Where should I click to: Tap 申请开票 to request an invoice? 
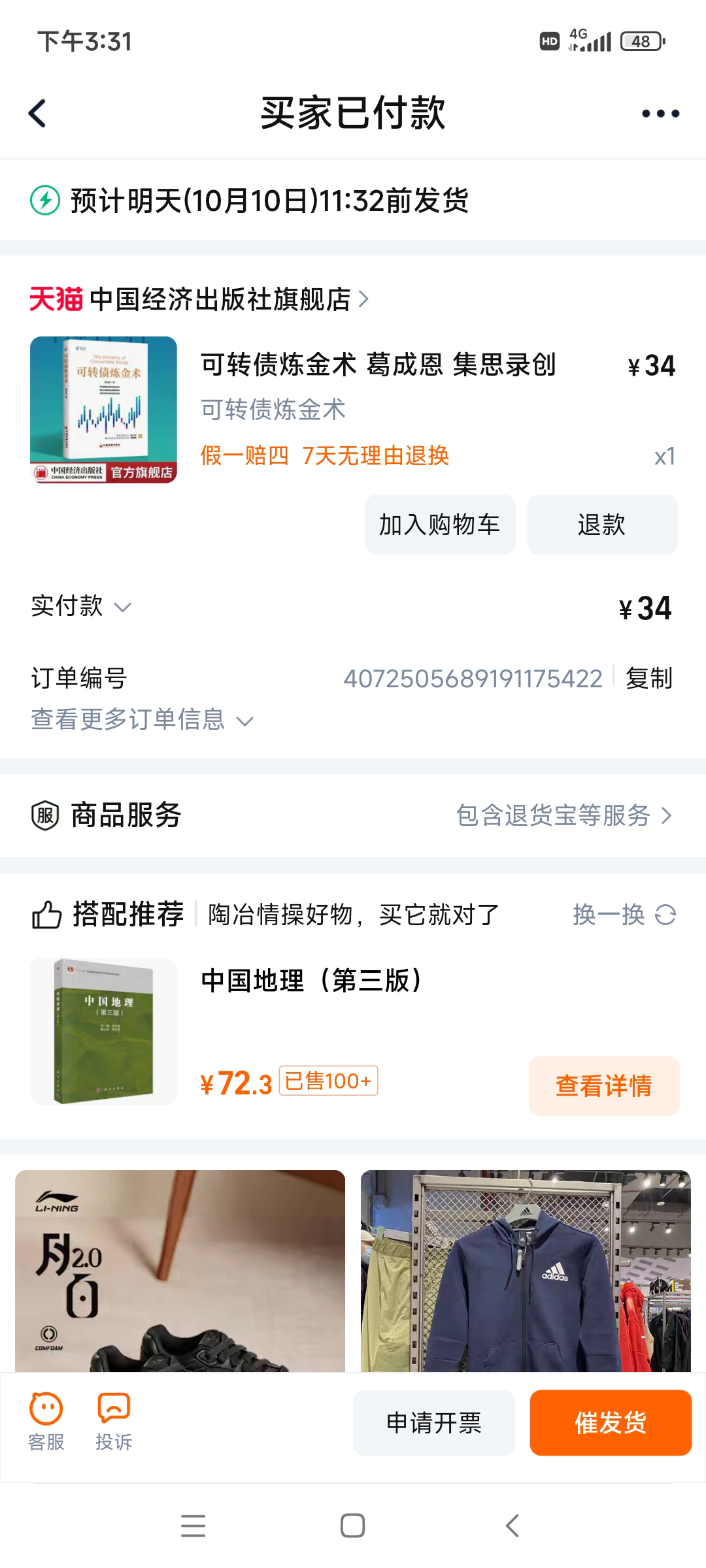(x=433, y=1422)
